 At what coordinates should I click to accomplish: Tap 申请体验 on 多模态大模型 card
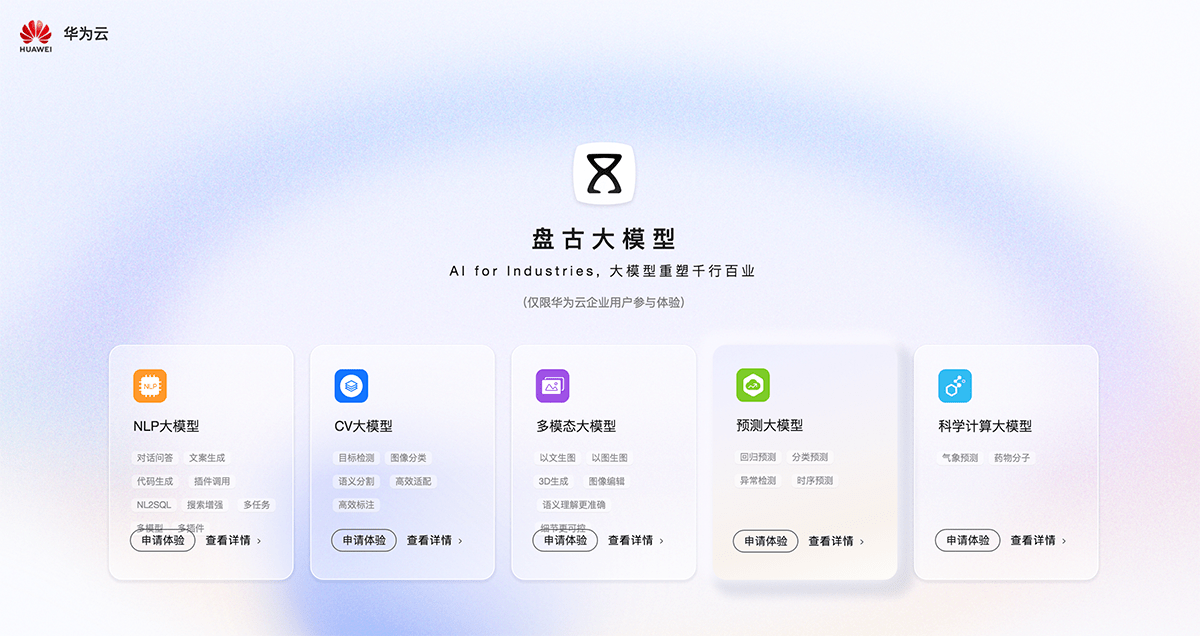[x=565, y=540]
